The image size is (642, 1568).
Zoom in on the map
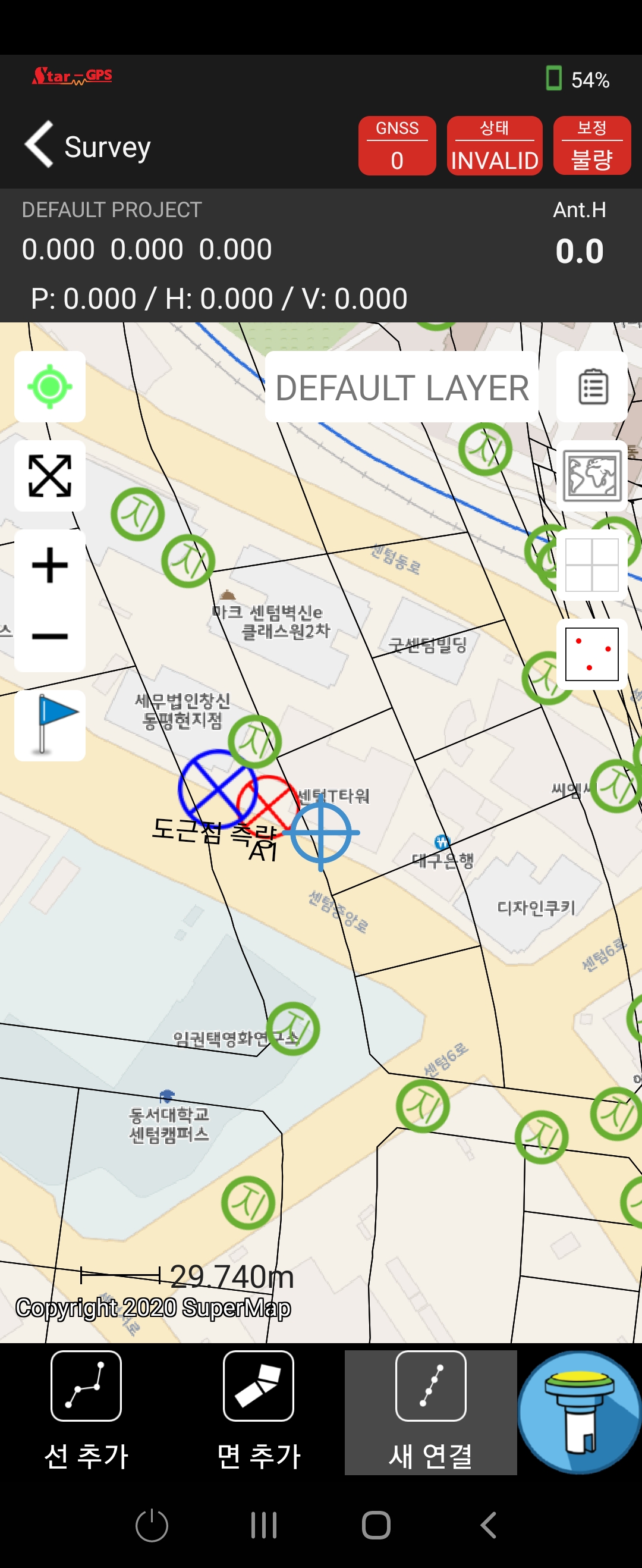tap(50, 566)
